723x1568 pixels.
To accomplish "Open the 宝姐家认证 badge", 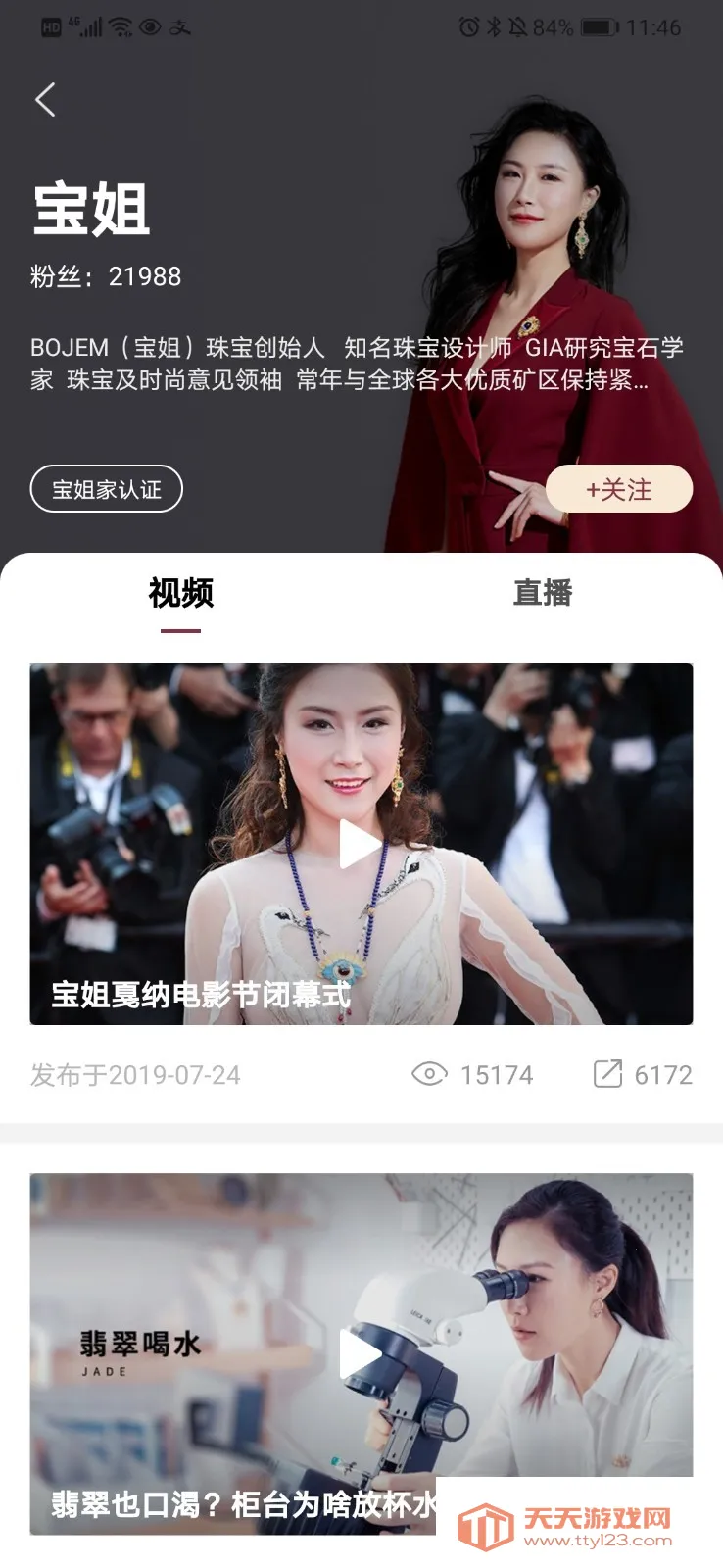I will click(107, 489).
